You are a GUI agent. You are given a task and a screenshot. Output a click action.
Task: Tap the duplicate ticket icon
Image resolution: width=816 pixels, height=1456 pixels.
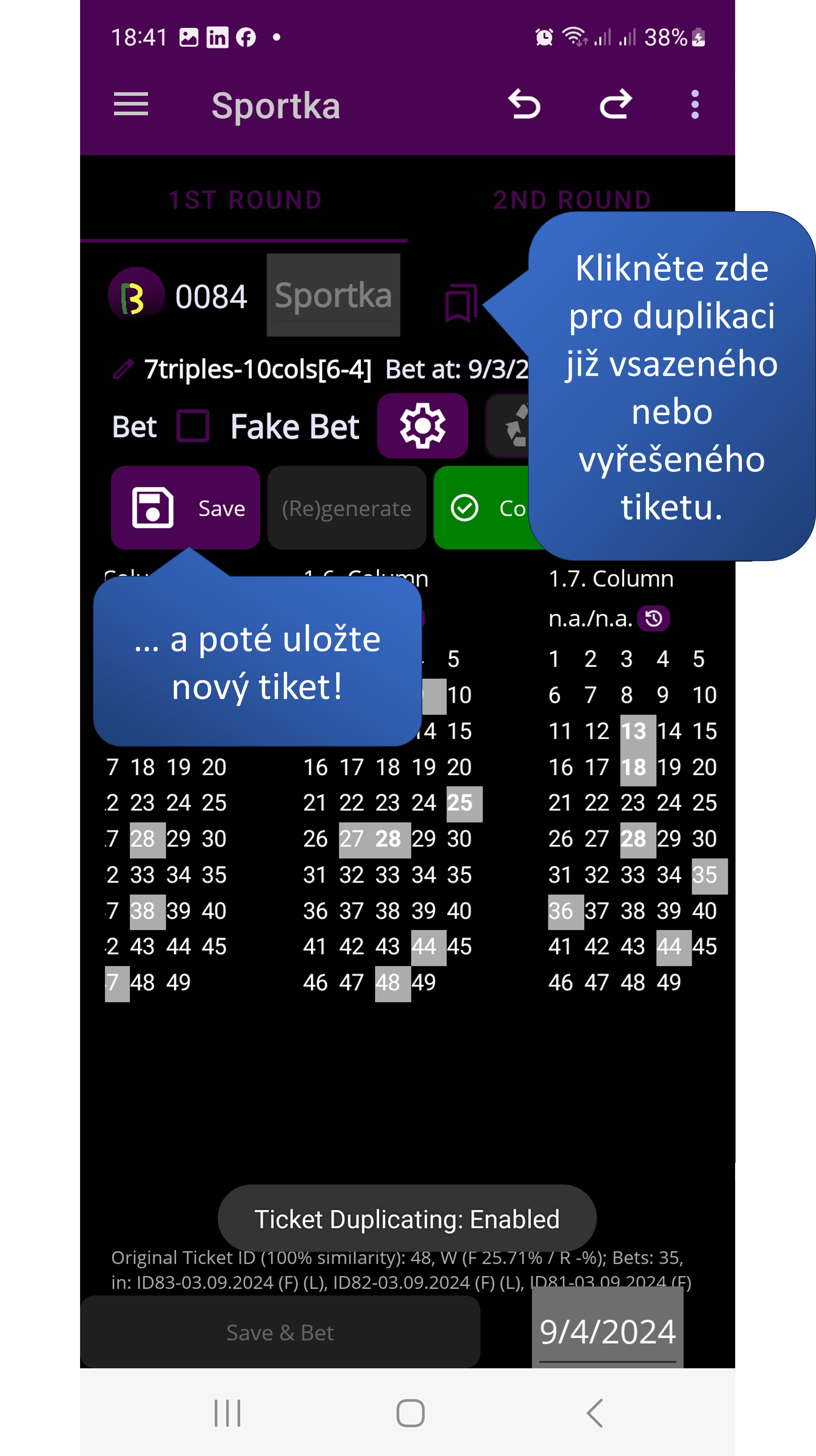coord(461,303)
